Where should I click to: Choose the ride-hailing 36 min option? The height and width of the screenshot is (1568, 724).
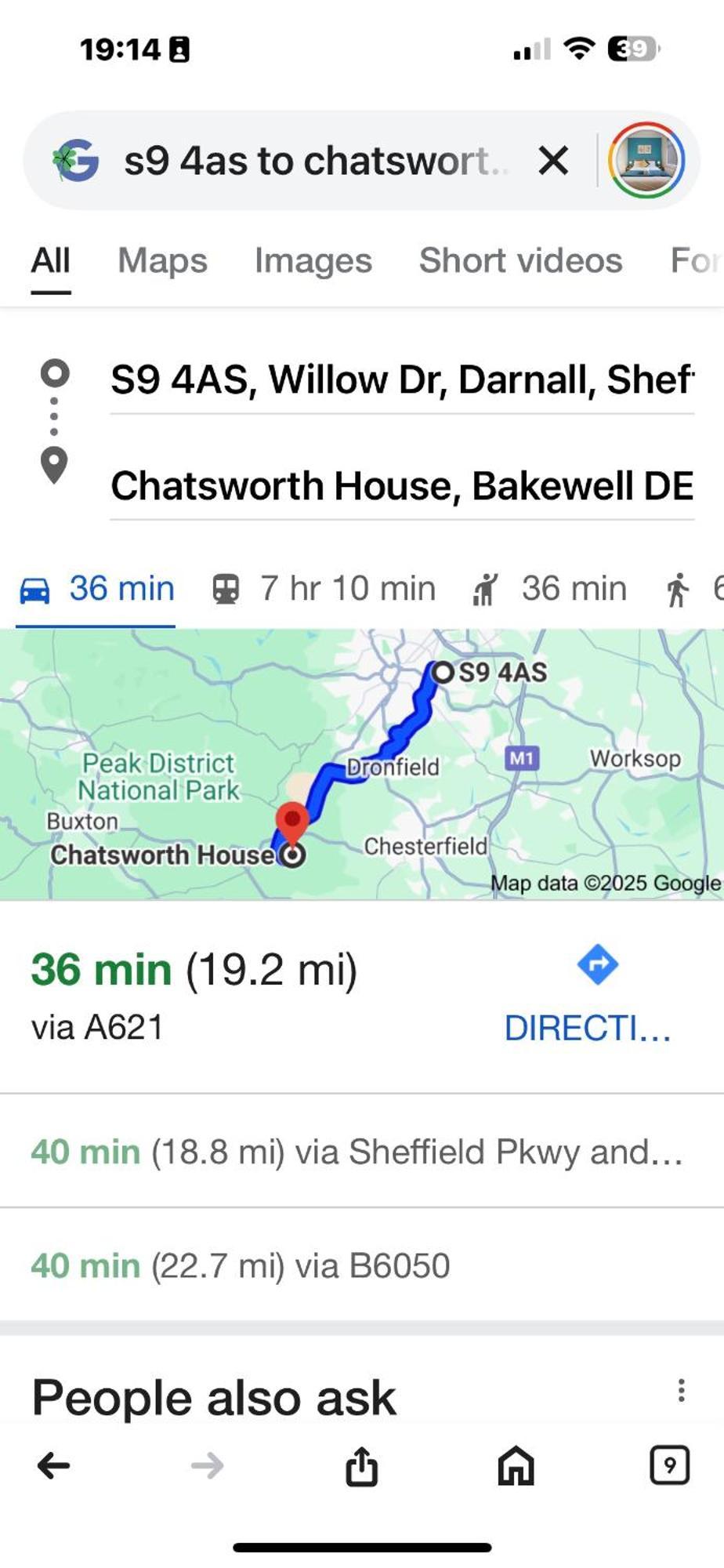[x=550, y=589]
